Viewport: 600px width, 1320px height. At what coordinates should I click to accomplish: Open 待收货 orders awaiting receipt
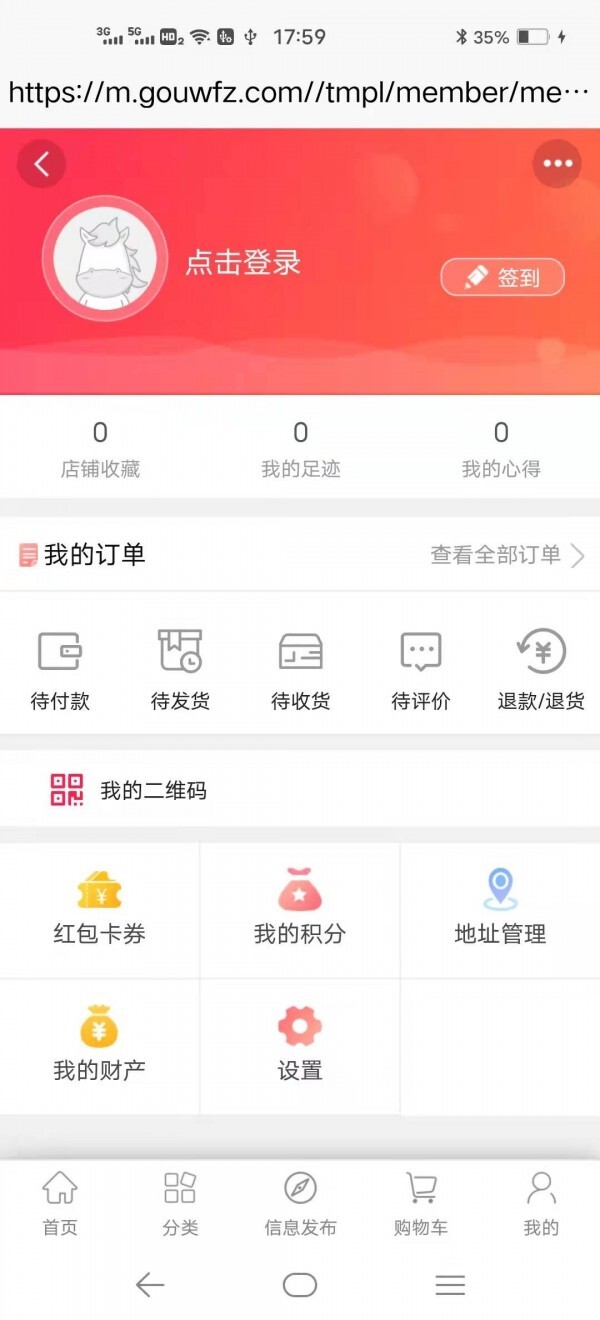300,669
